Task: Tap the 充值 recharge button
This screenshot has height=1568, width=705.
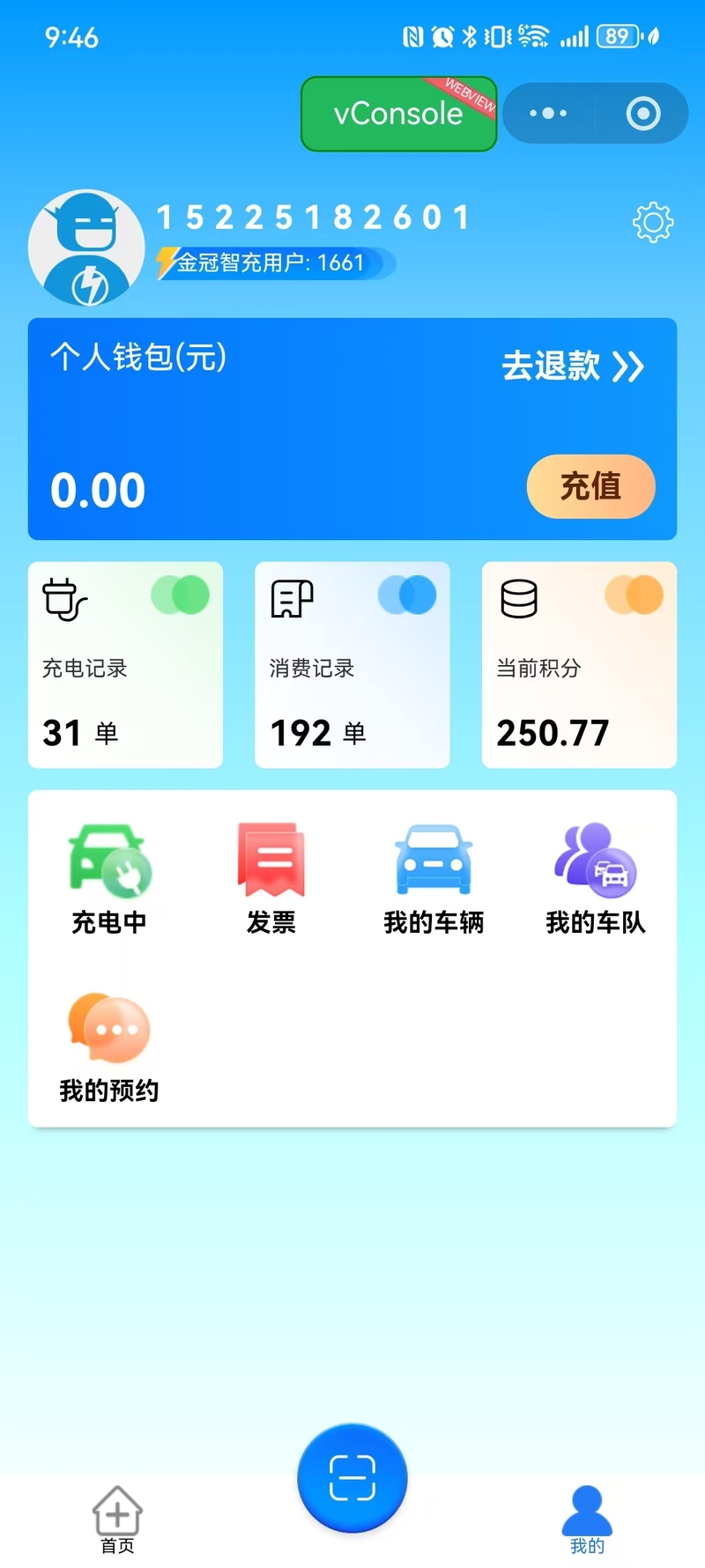Action: tap(590, 486)
